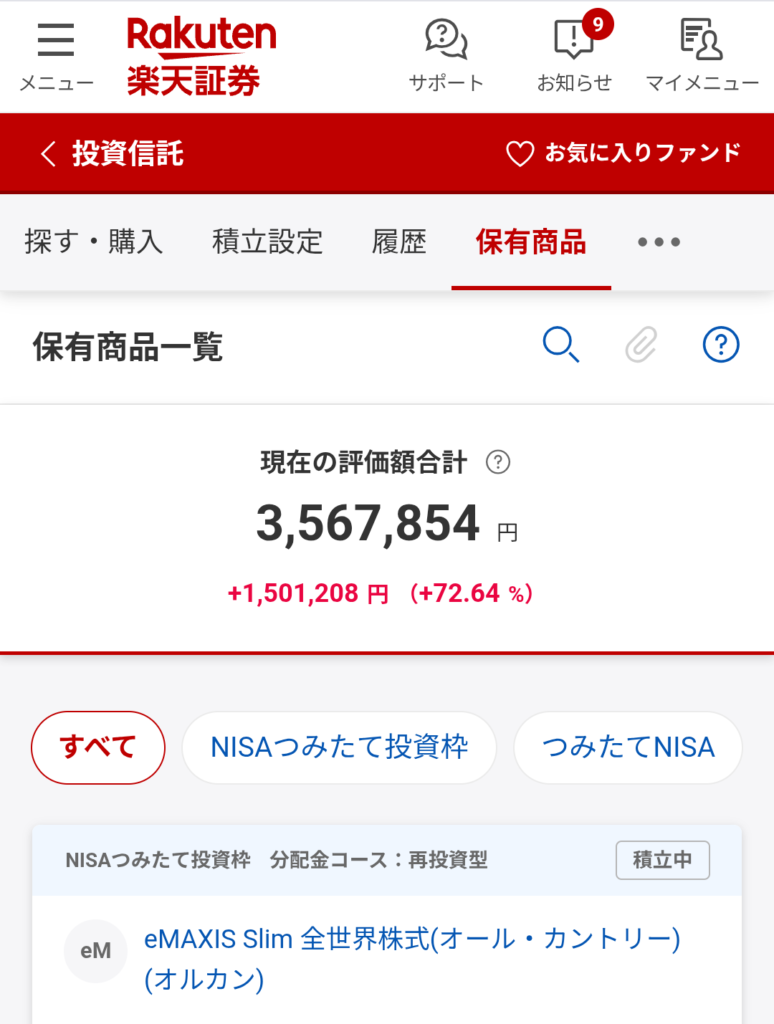
Task: Tap the eM fund thumbnail icon
Action: [95, 951]
